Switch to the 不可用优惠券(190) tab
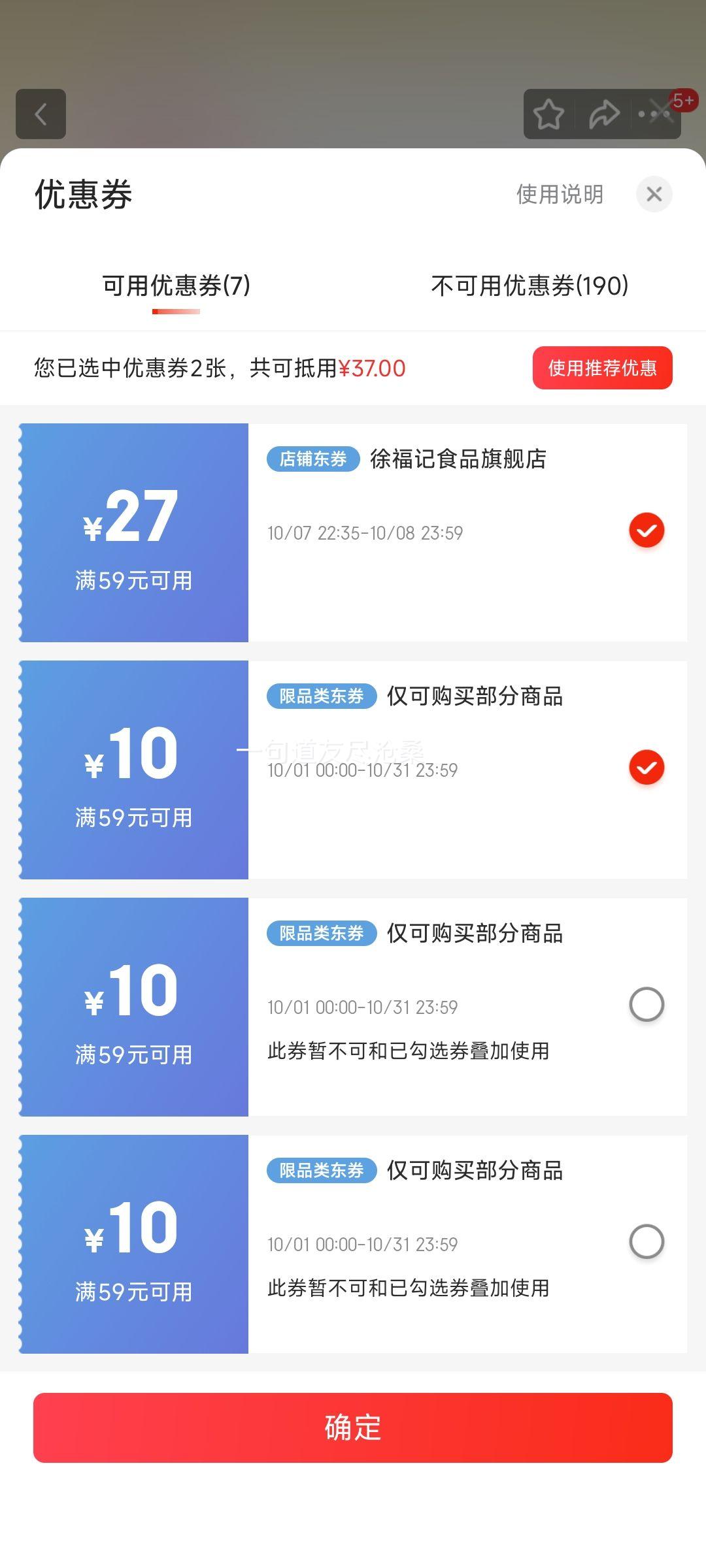The width and height of the screenshot is (706, 1568). pos(529,286)
